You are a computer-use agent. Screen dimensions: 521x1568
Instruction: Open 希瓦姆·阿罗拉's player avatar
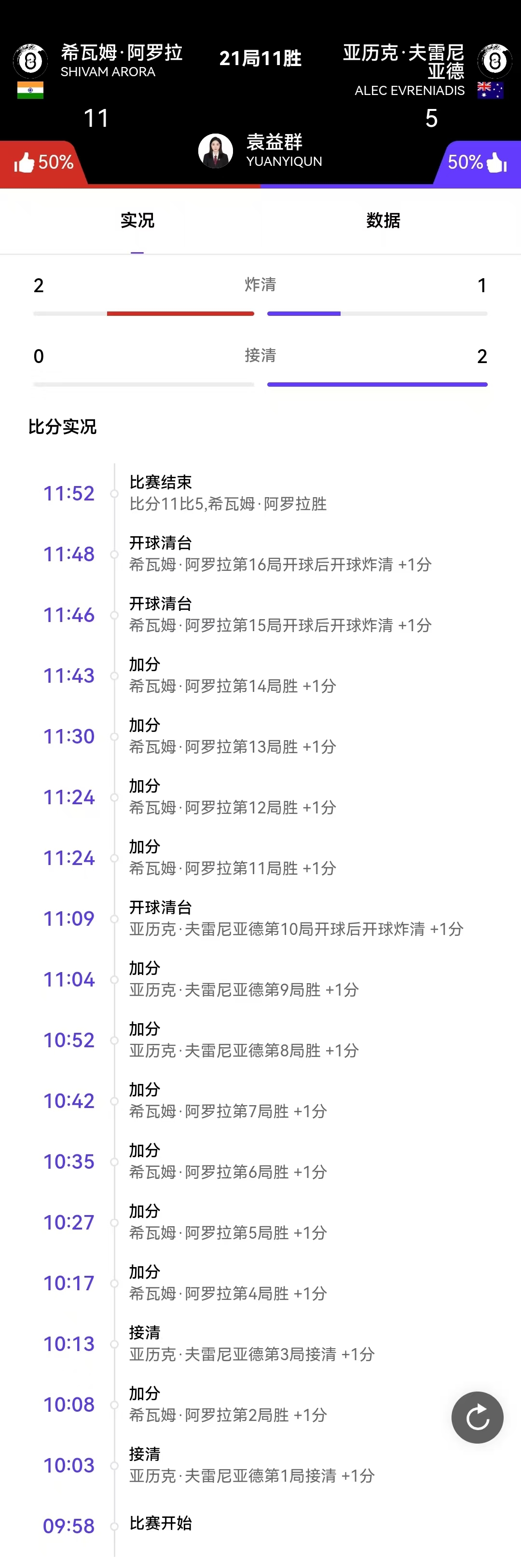(x=30, y=61)
